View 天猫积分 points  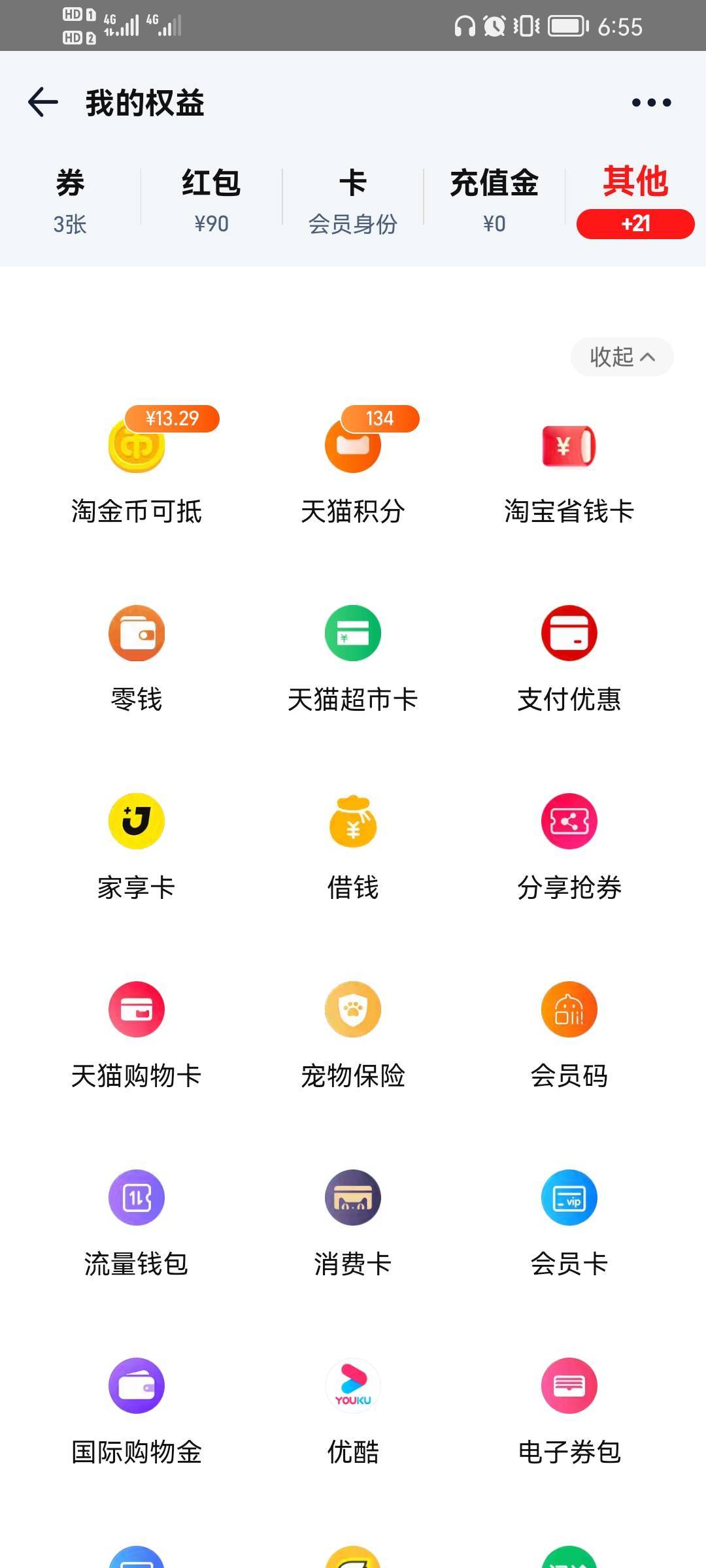coord(353,468)
